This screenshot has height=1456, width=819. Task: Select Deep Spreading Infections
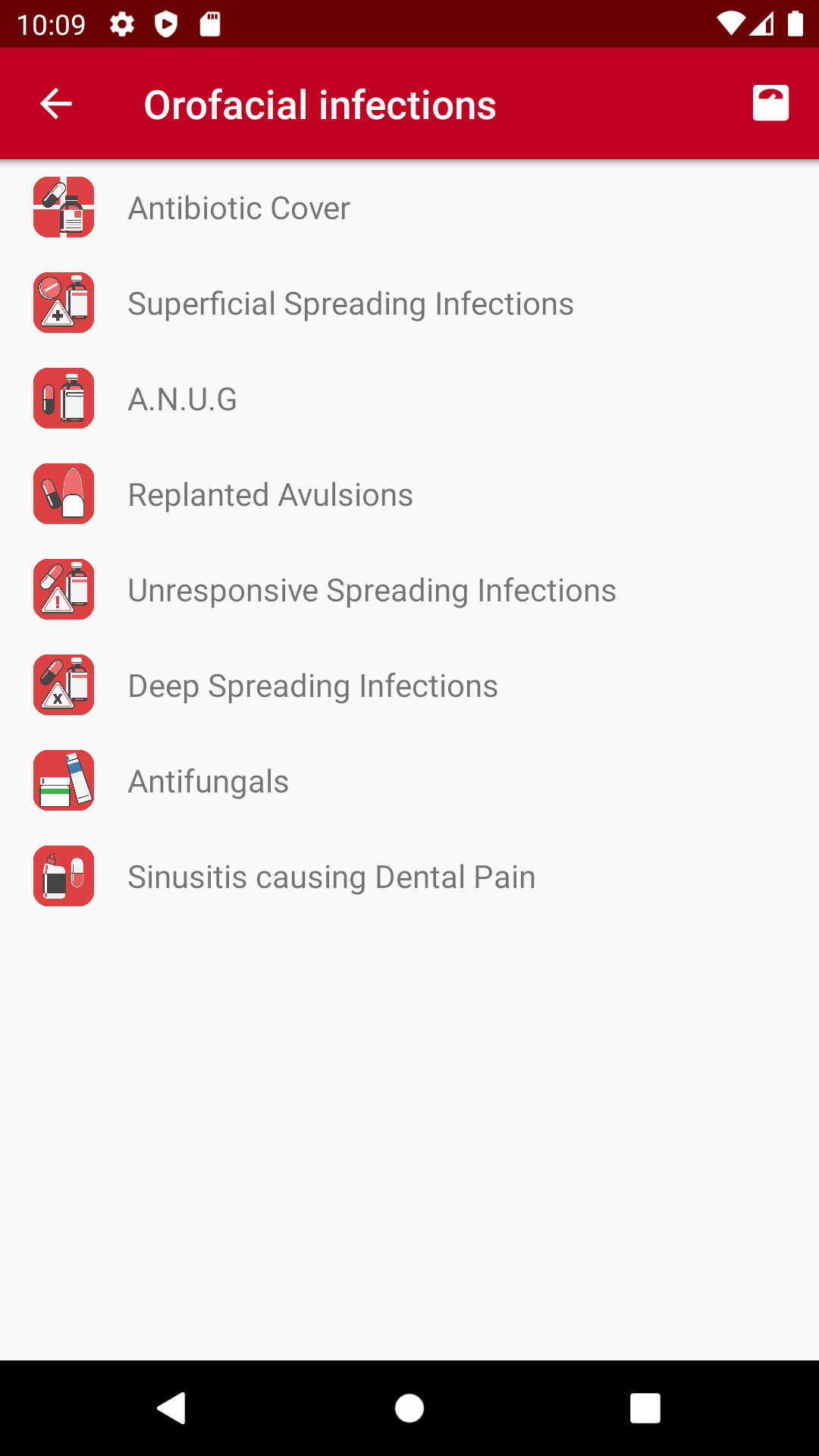click(x=409, y=686)
